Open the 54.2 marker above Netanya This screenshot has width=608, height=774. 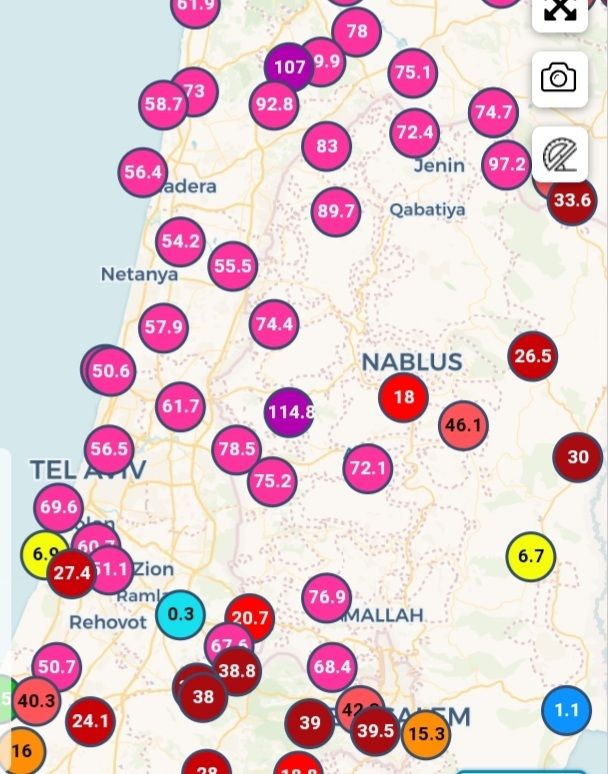pos(181,241)
